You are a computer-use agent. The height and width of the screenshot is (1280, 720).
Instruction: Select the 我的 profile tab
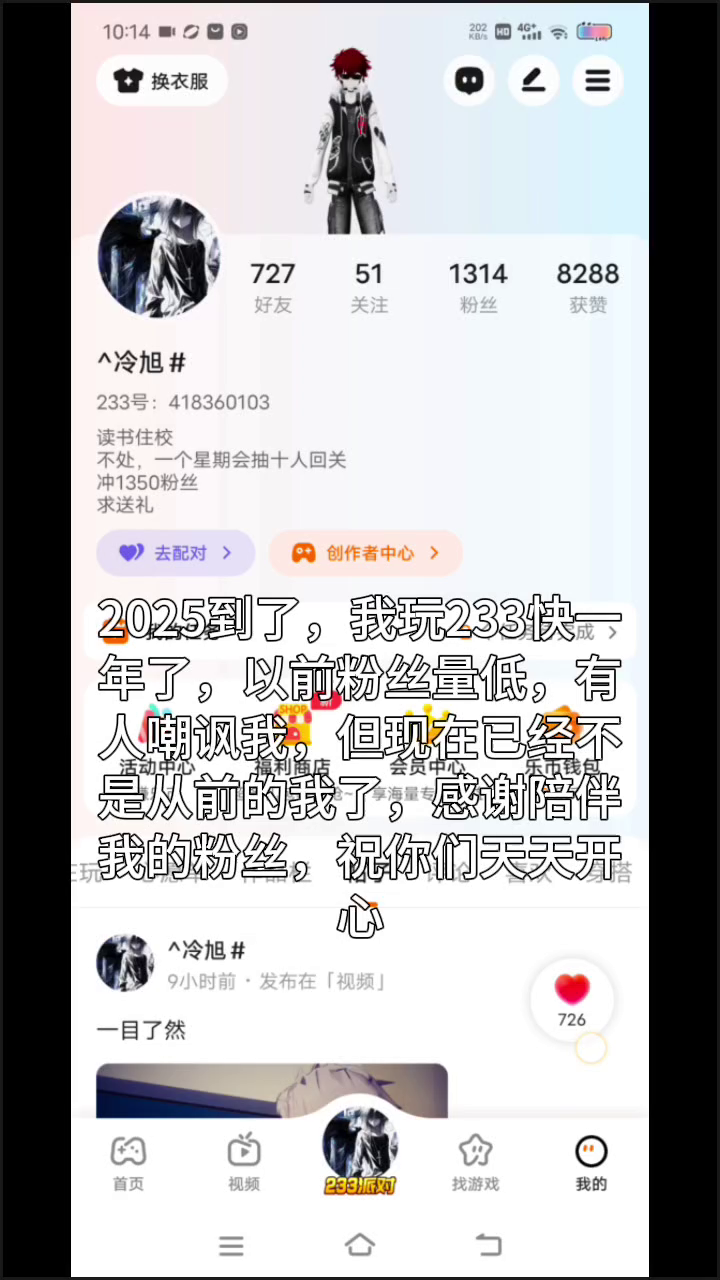point(591,1164)
